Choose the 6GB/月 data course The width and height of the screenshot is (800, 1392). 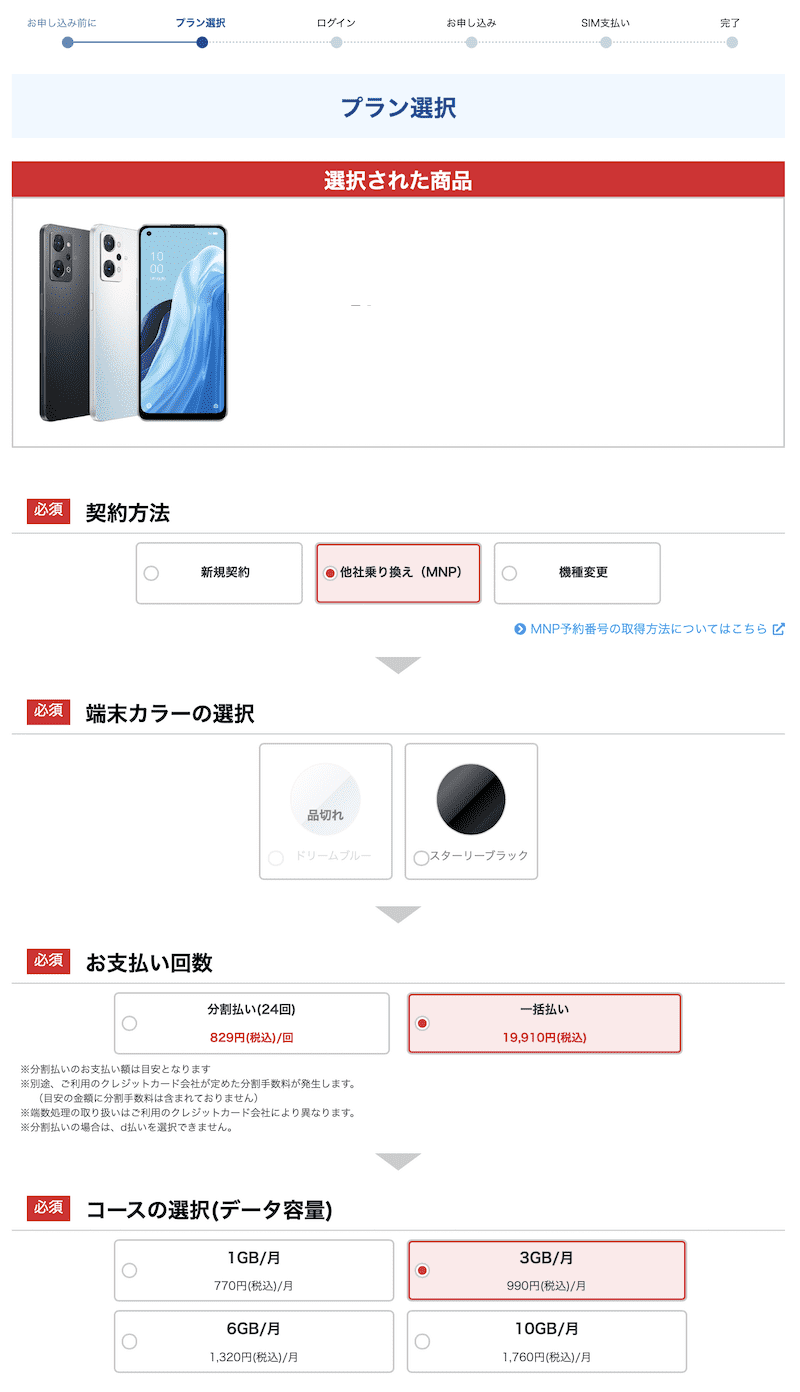253,1341
